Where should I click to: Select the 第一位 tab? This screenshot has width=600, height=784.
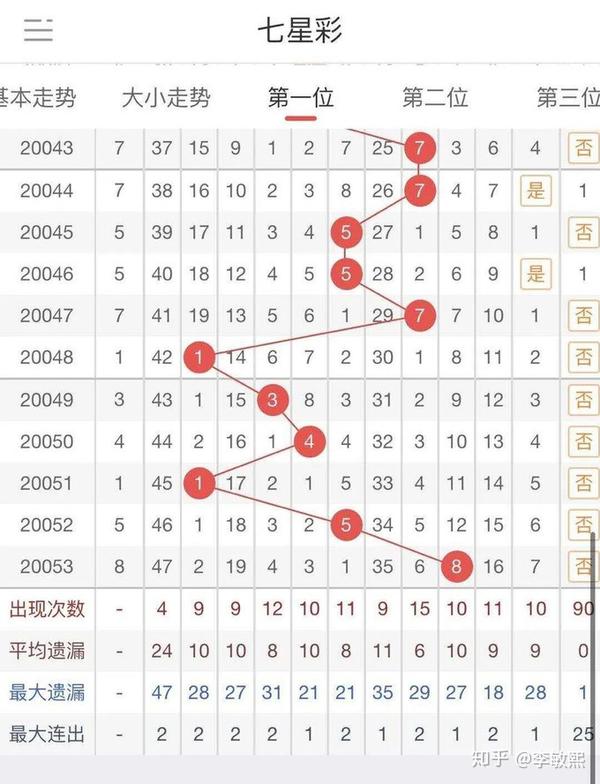pyautogui.click(x=300, y=98)
